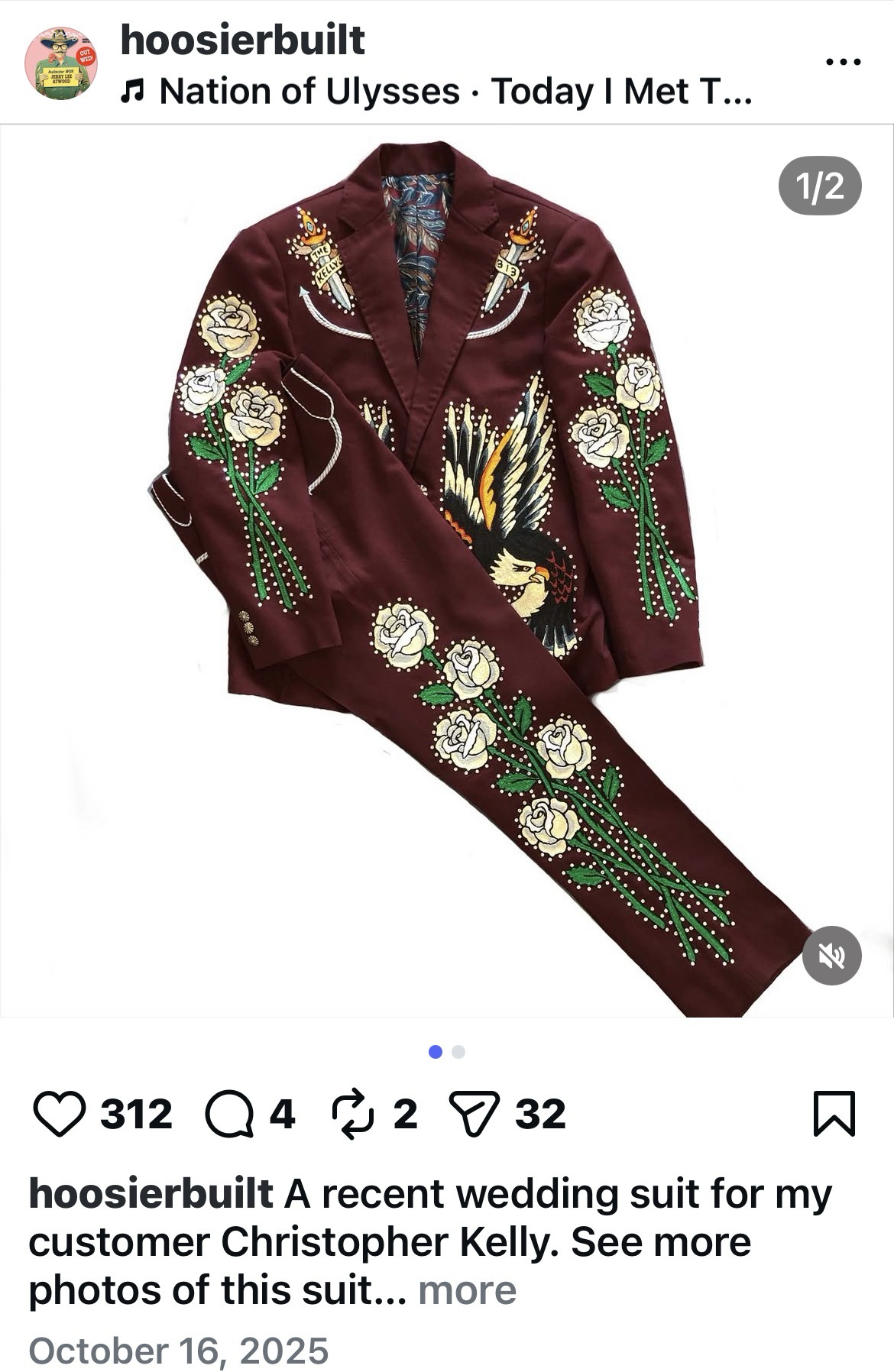Open hoosierbuilt username in the header

pyautogui.click(x=242, y=40)
